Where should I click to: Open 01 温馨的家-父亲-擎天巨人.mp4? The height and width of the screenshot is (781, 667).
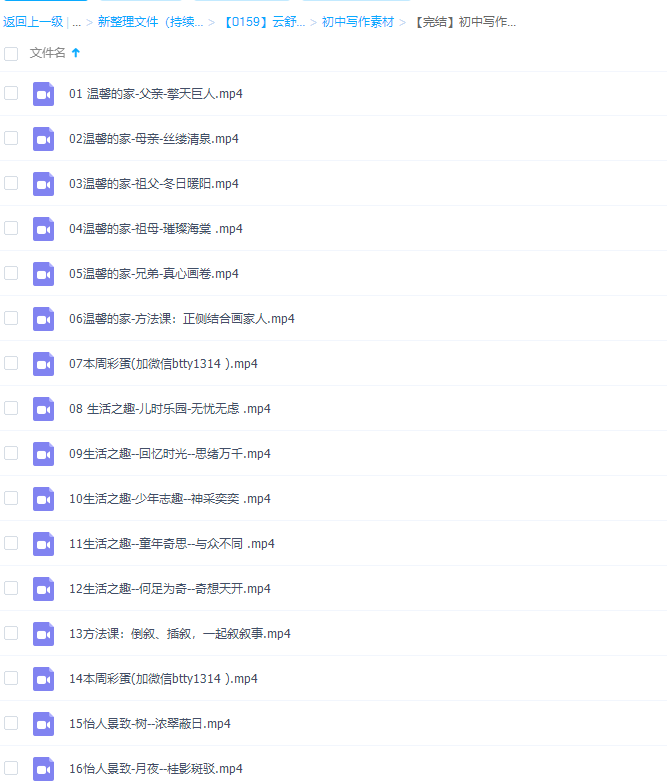(x=156, y=94)
